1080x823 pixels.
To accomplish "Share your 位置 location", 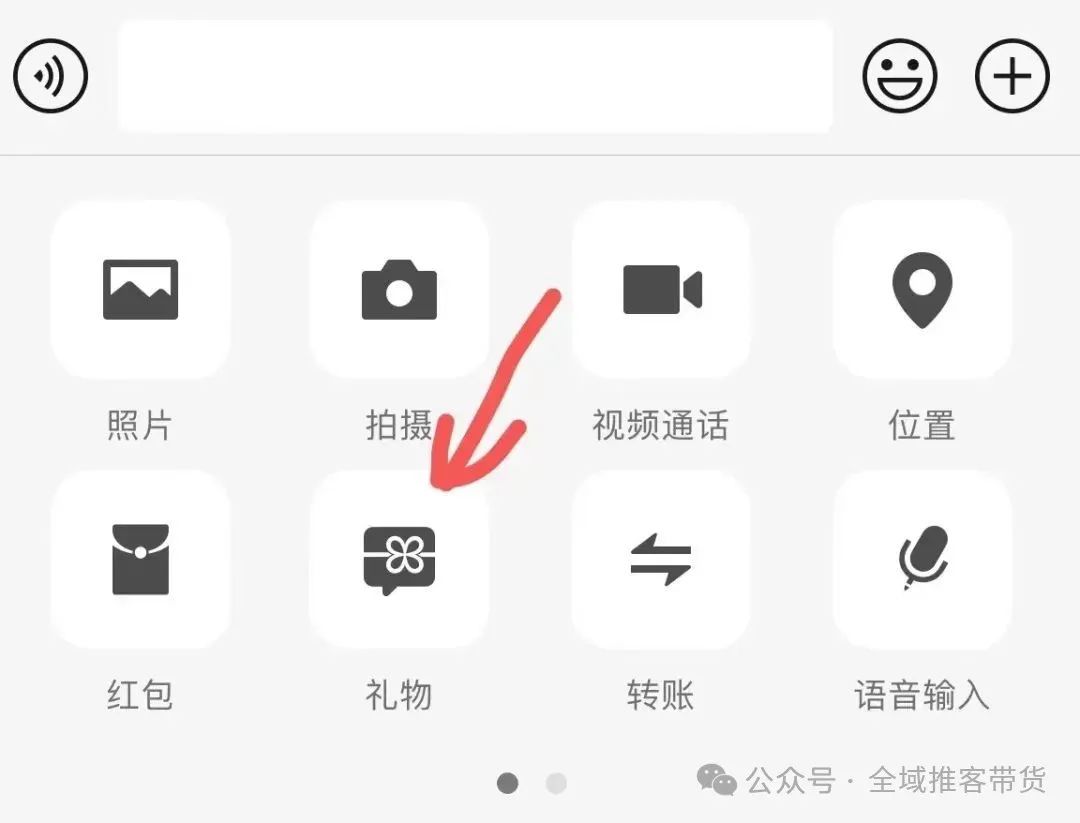I will [x=922, y=290].
